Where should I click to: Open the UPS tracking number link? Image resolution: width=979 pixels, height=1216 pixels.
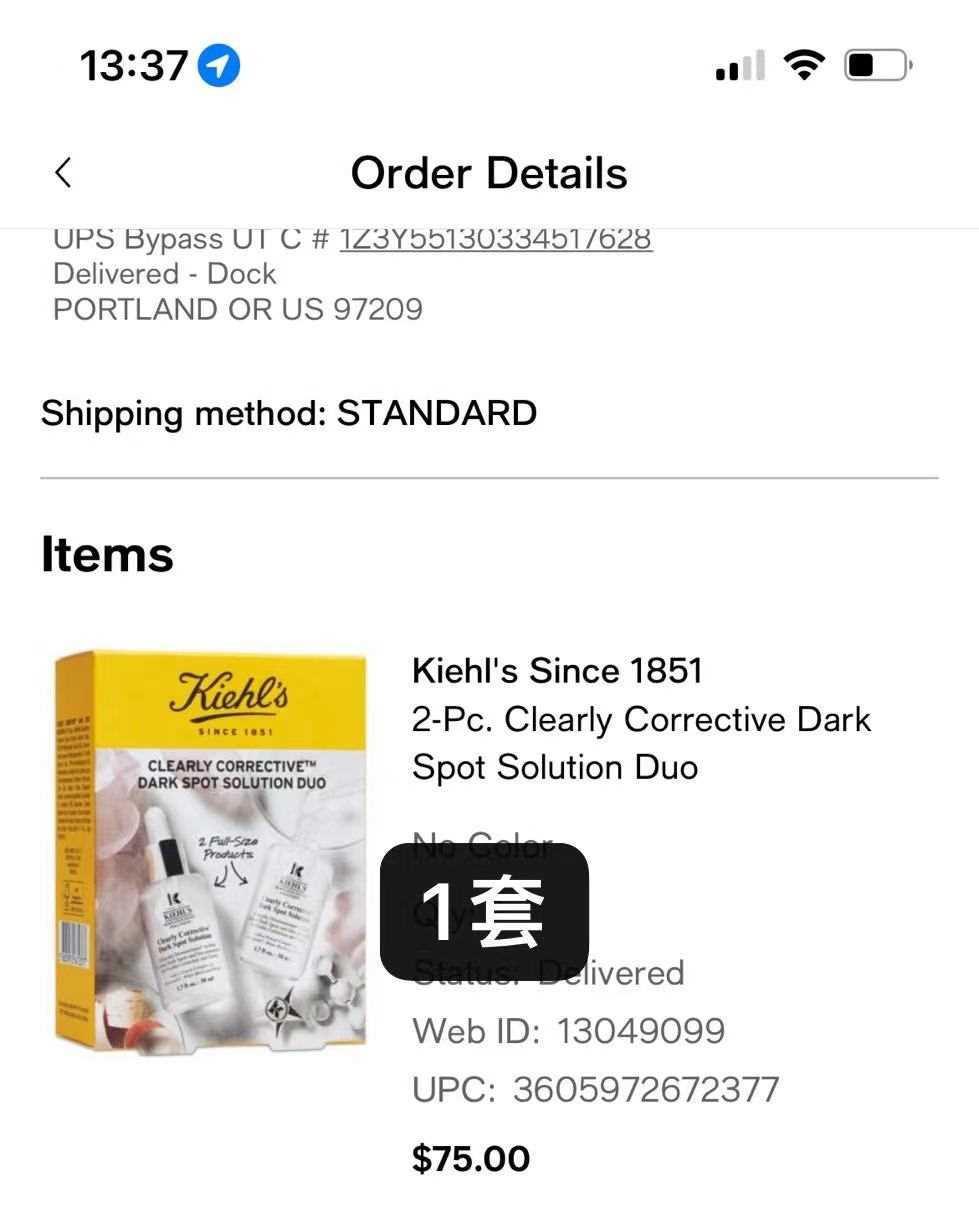(495, 239)
